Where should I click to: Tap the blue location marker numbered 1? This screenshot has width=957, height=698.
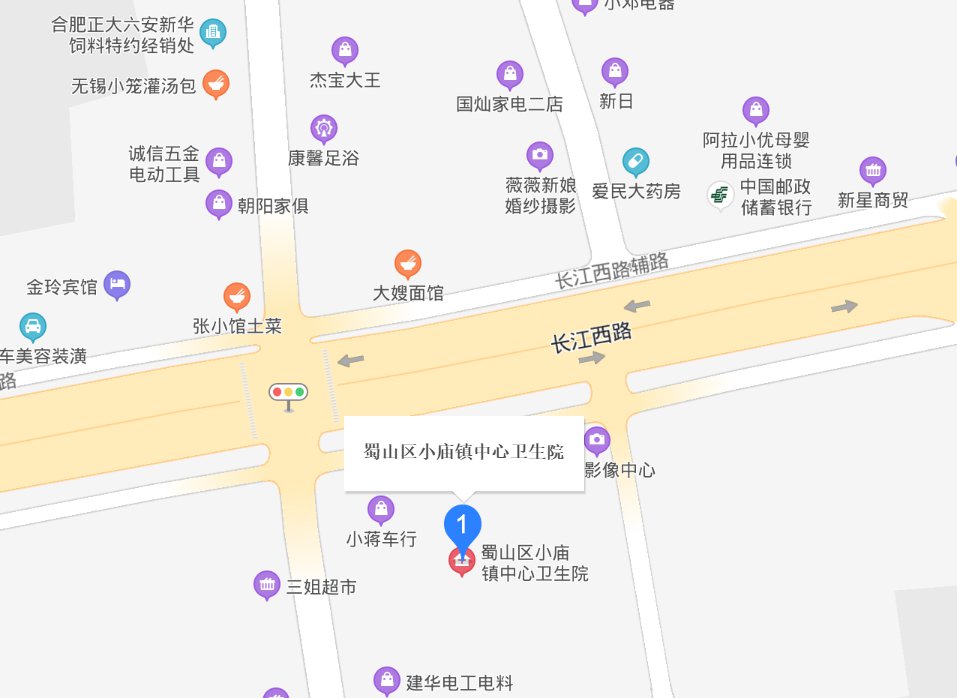462,524
